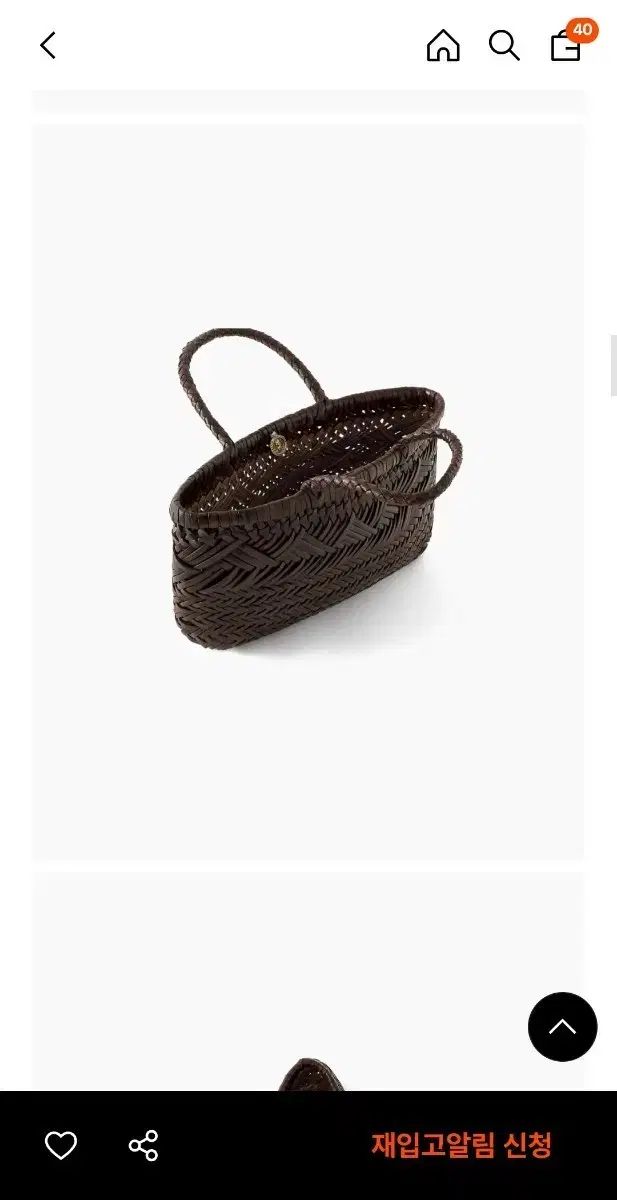The image size is (617, 1200).
Task: Open the home icon in the header
Action: coord(443,45)
